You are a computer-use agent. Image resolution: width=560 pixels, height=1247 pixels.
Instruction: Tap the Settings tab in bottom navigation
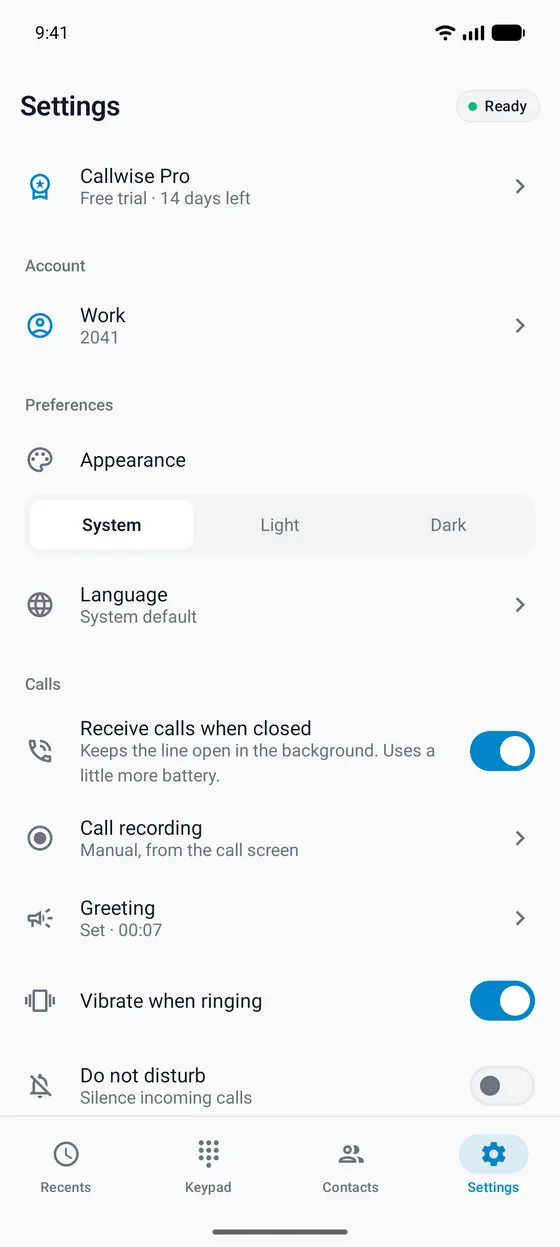[x=493, y=1166]
